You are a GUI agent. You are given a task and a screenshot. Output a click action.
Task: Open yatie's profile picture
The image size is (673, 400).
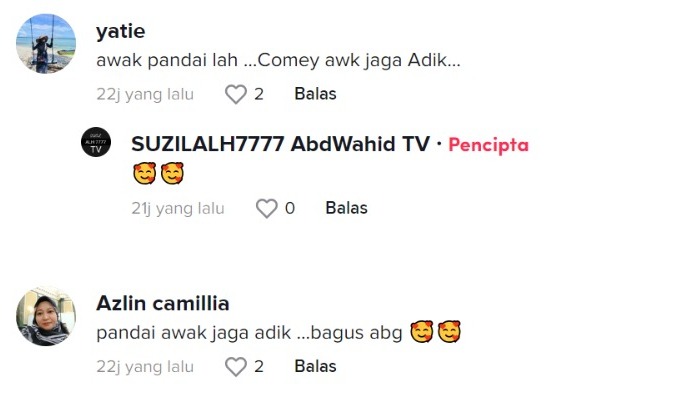coord(46,44)
